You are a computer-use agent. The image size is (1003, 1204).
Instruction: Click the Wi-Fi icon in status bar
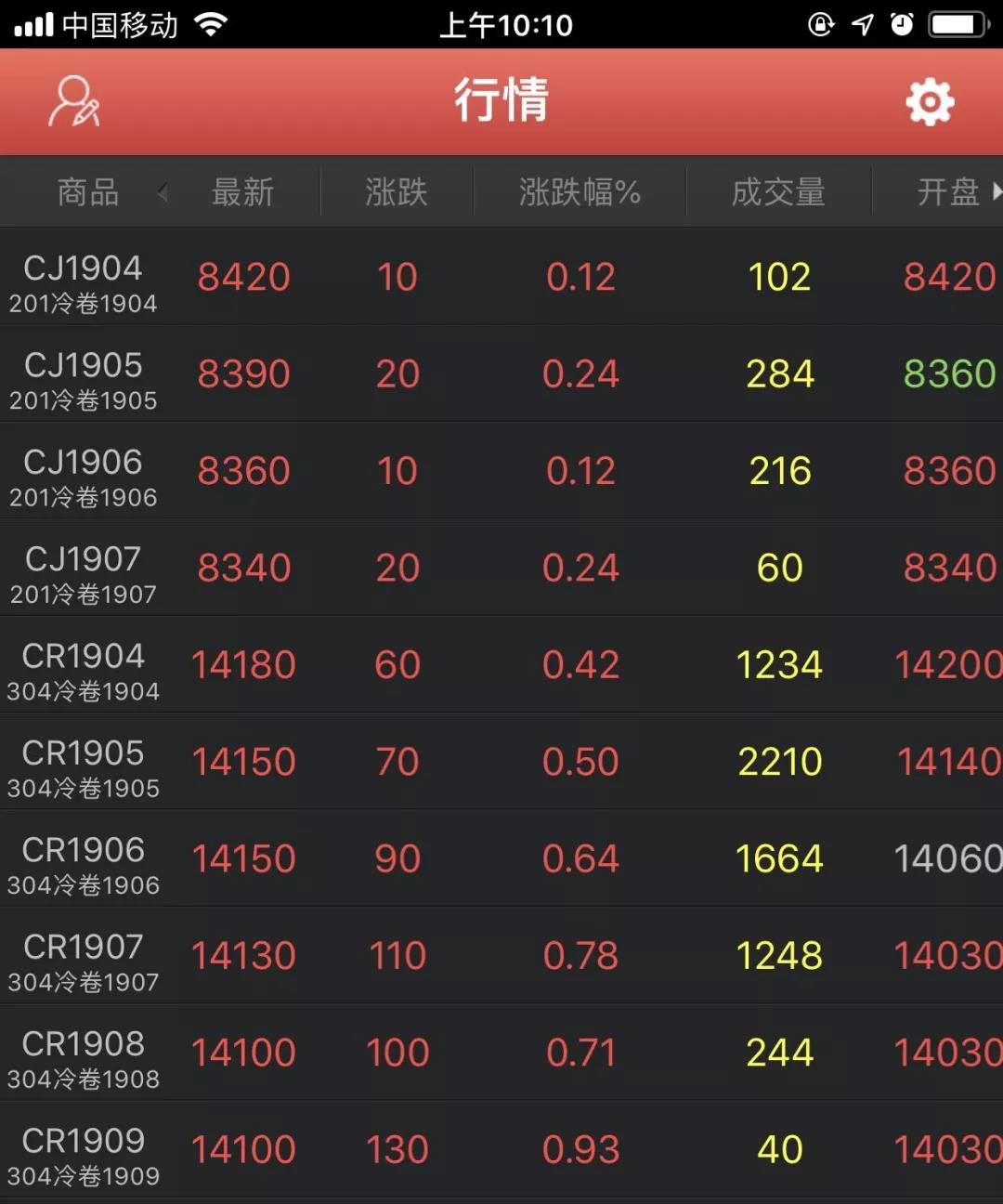(x=209, y=24)
